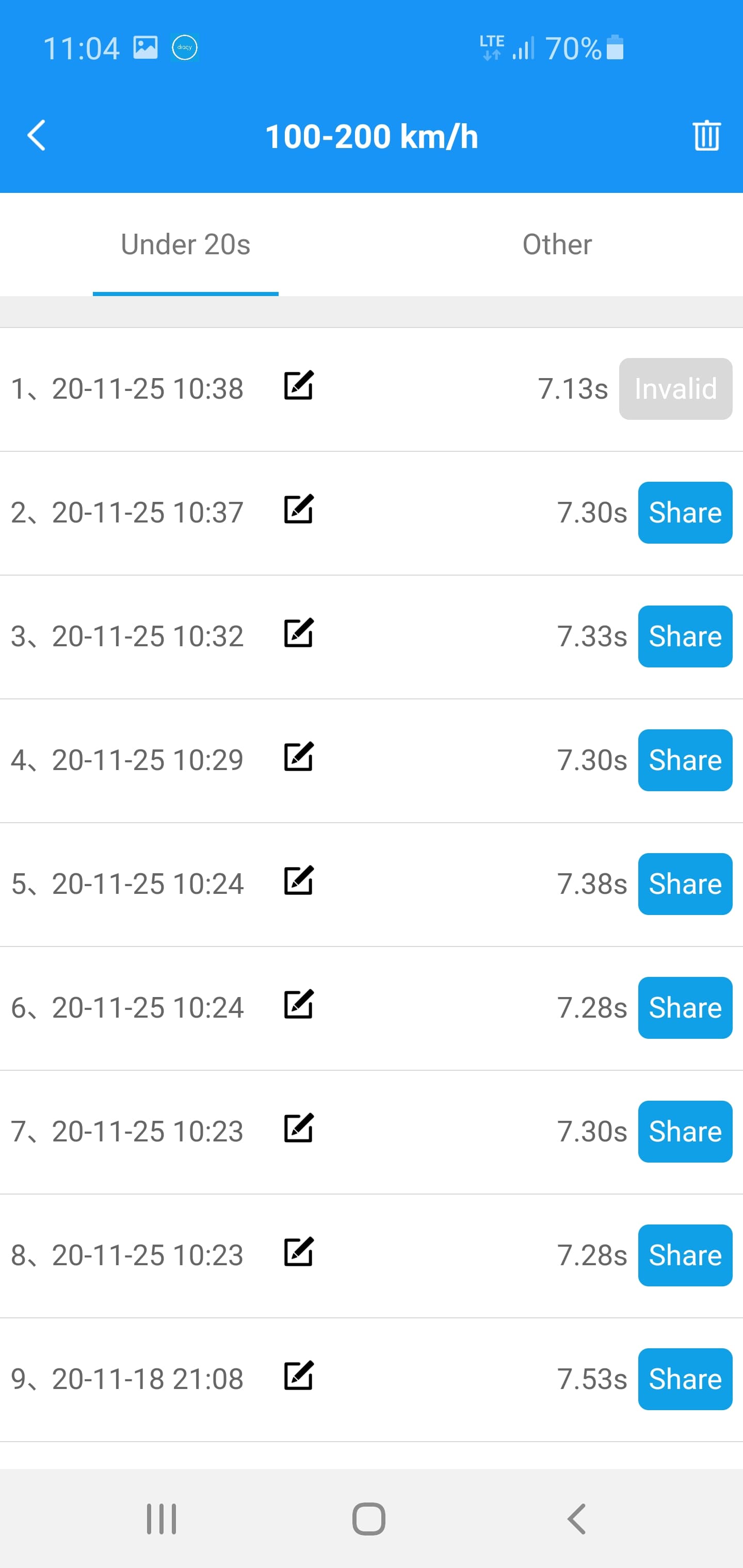Open the trash delete icon

click(x=706, y=135)
